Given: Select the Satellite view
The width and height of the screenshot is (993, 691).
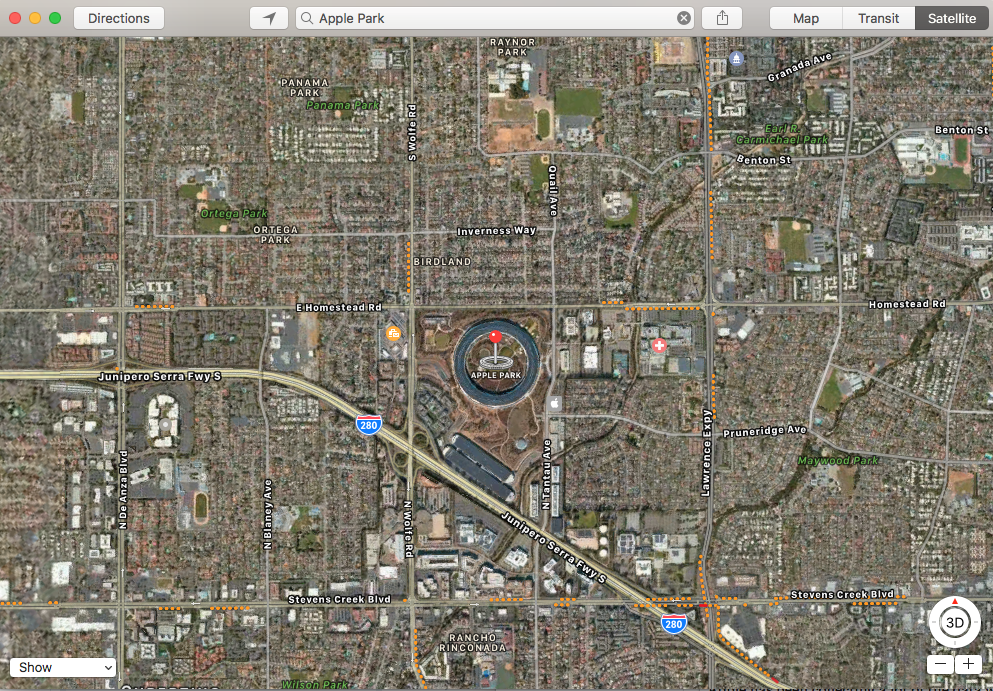Looking at the screenshot, I should click(x=951, y=18).
